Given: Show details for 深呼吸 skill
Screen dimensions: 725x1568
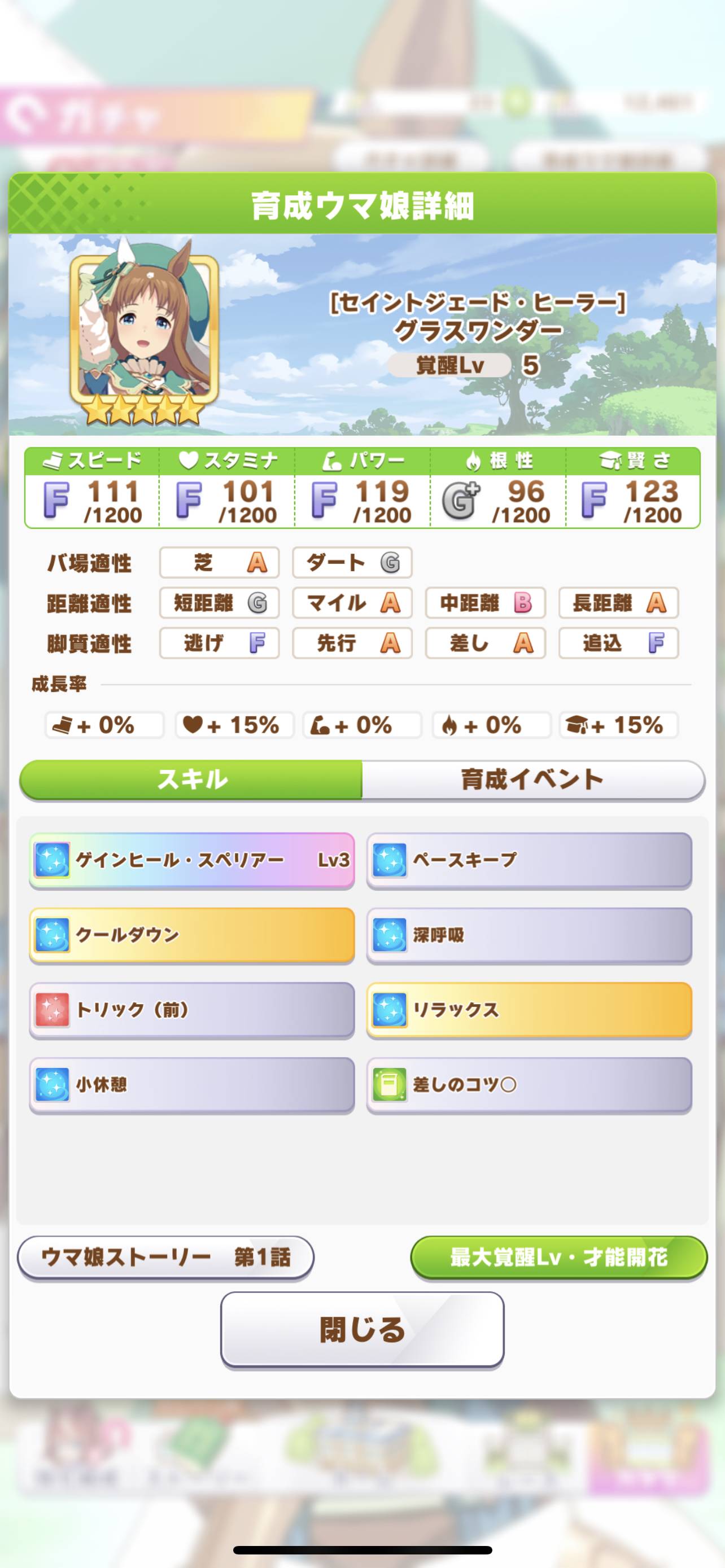Looking at the screenshot, I should [x=529, y=935].
